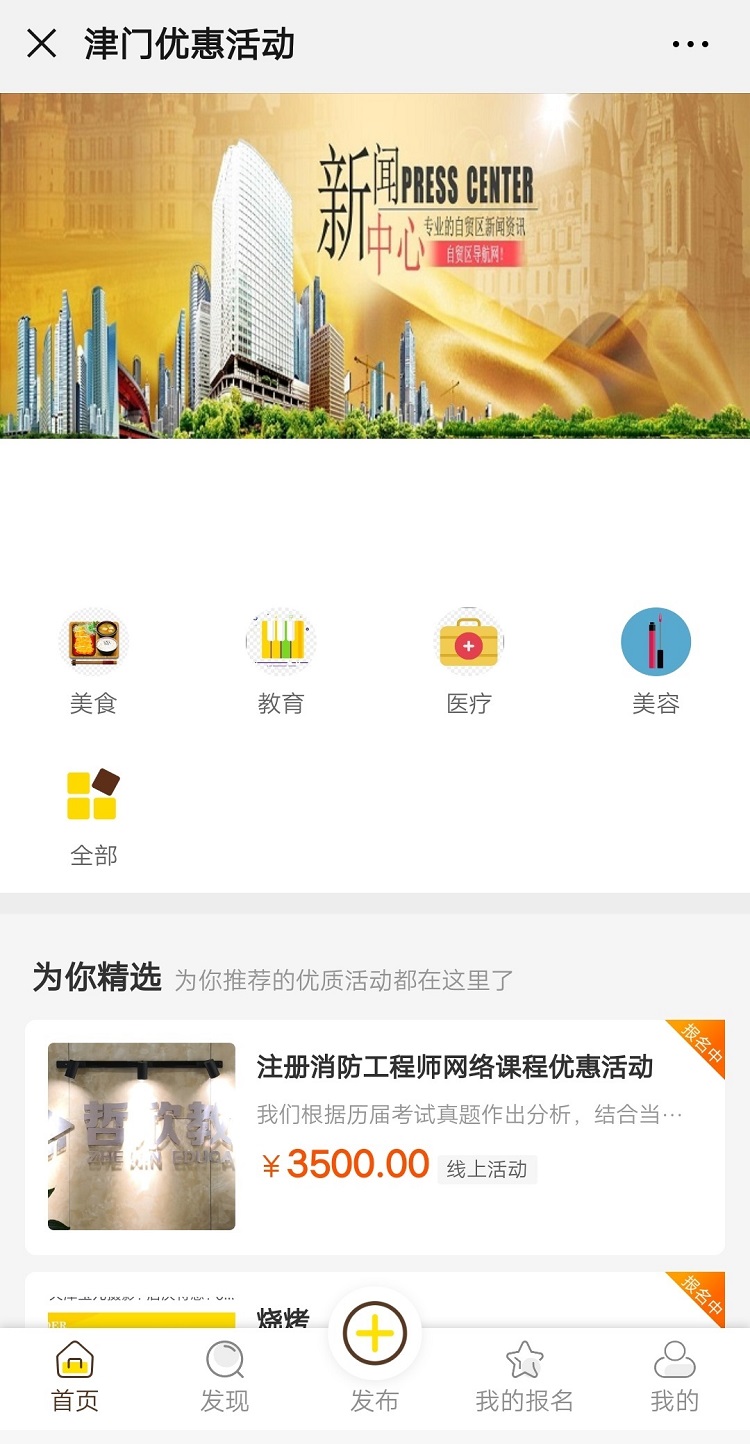The height and width of the screenshot is (1444, 750).
Task: Open the 我的 profile tab
Action: point(674,1377)
